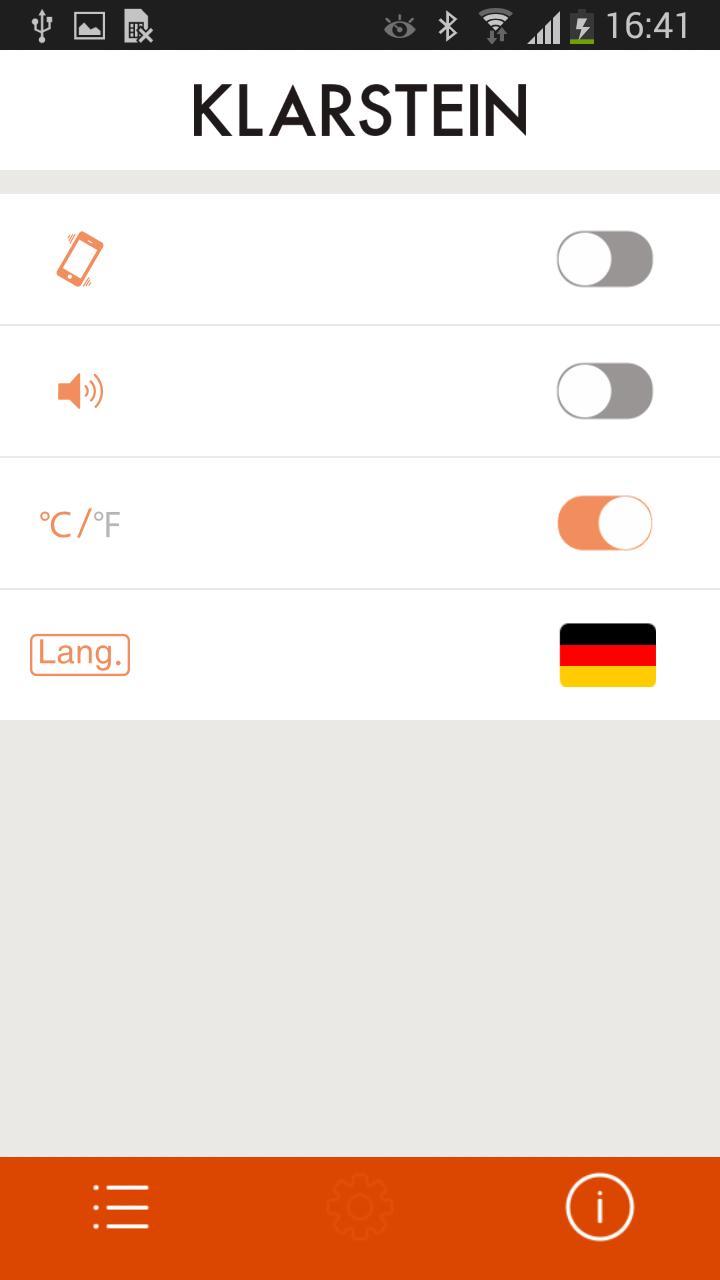Open the list tab in bottom bar
This screenshot has height=1280, width=720.
pos(121,1207)
